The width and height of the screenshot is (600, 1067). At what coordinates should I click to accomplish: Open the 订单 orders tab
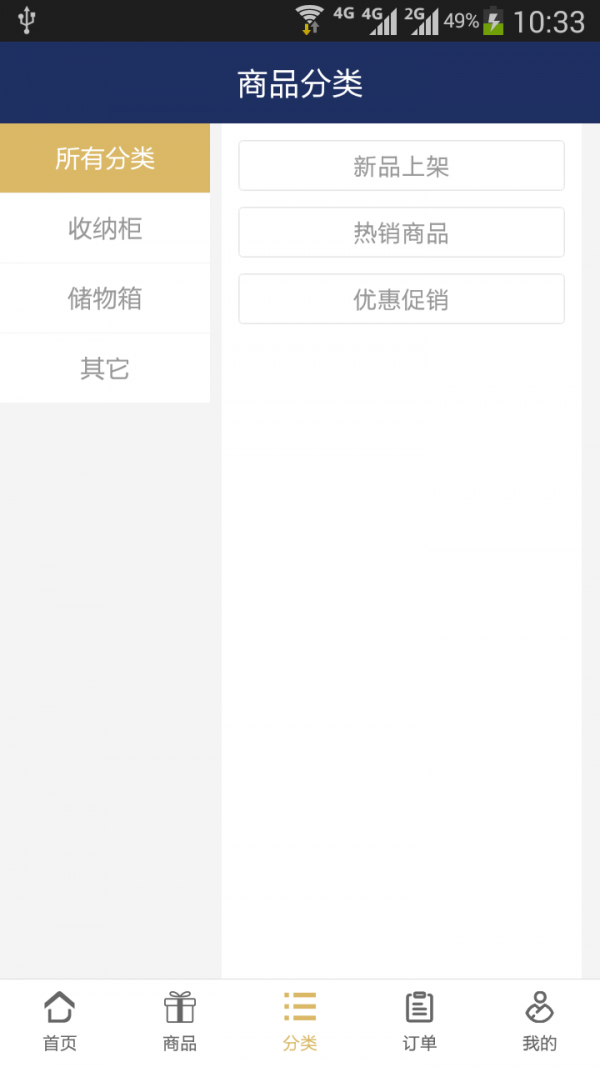tap(420, 1023)
